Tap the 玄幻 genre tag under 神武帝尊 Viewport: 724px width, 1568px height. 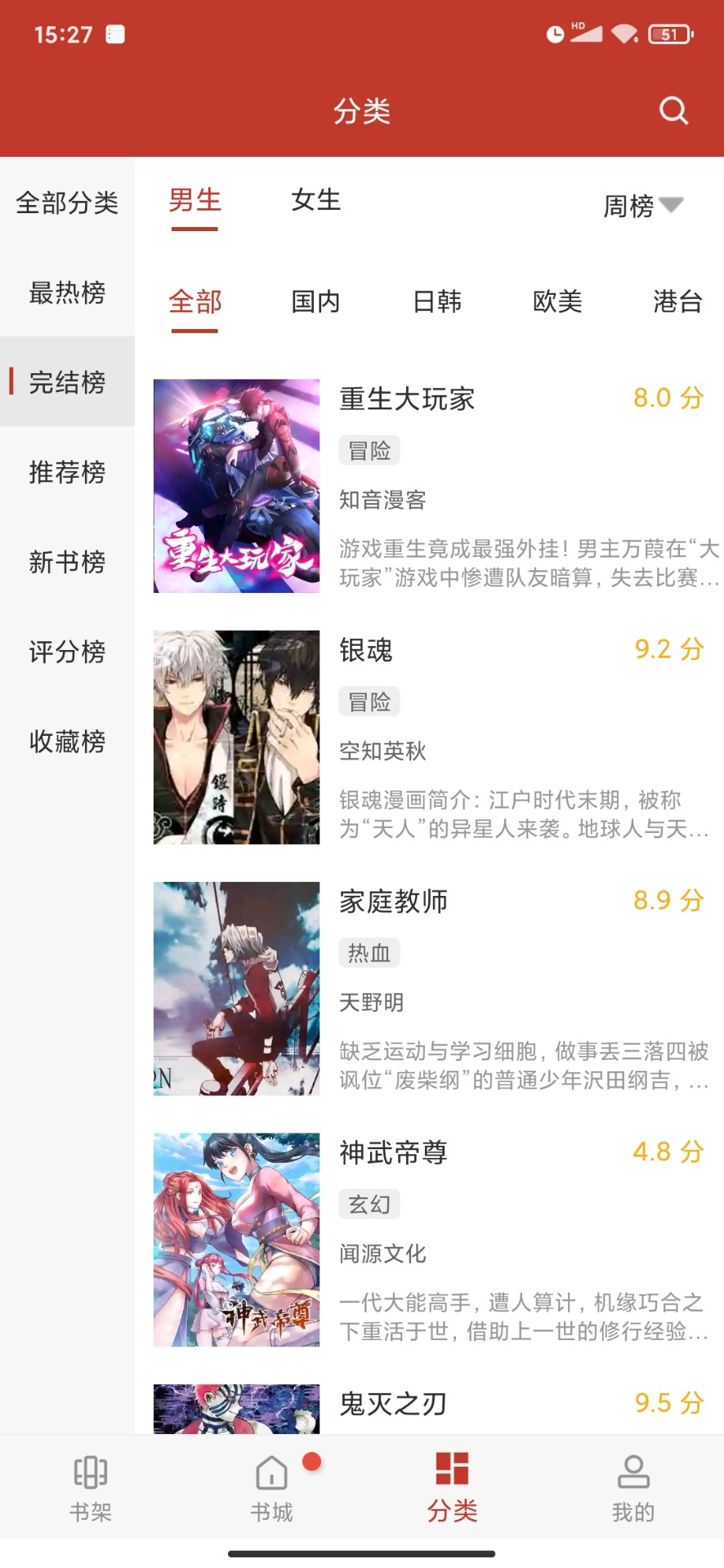click(369, 1203)
